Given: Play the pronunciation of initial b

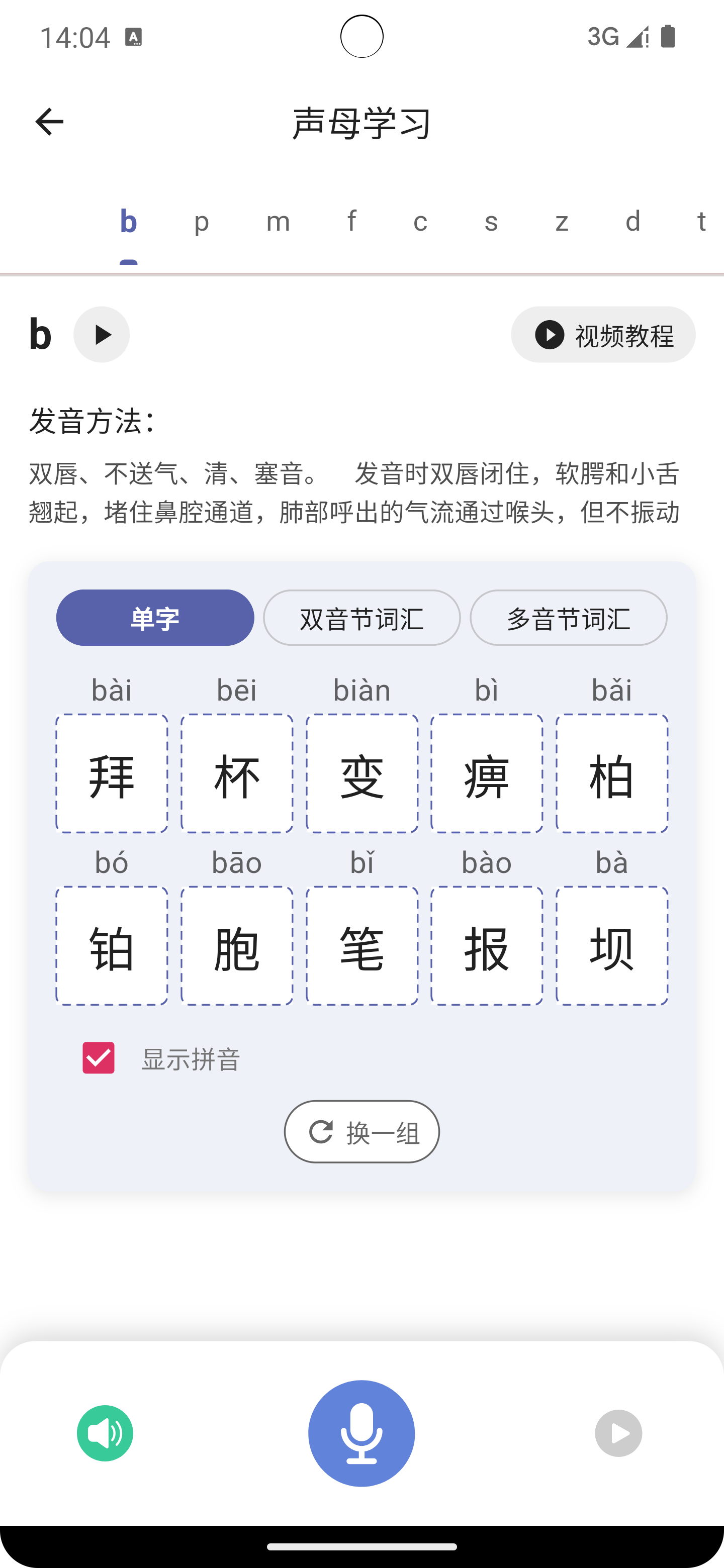Looking at the screenshot, I should click(x=101, y=334).
